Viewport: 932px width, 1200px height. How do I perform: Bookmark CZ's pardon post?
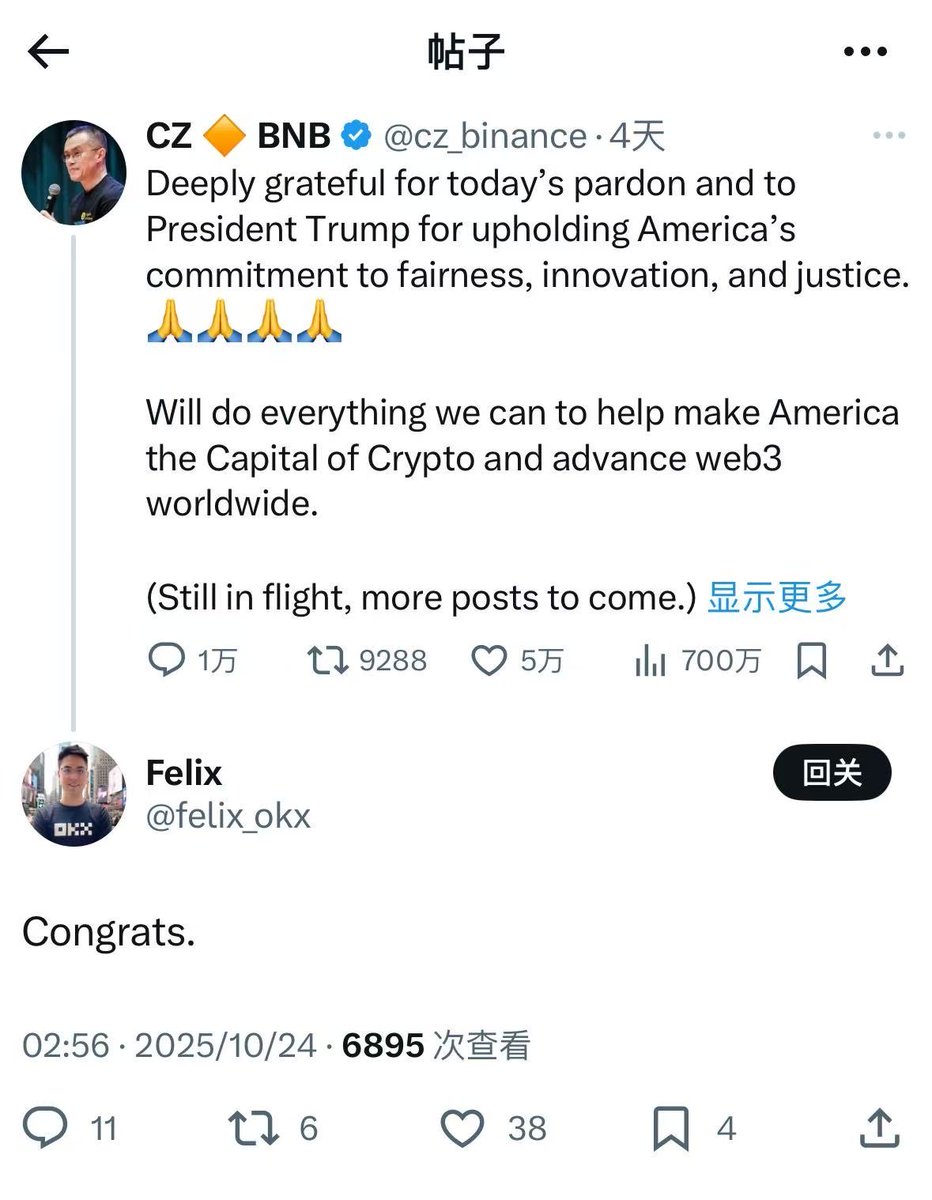[812, 660]
